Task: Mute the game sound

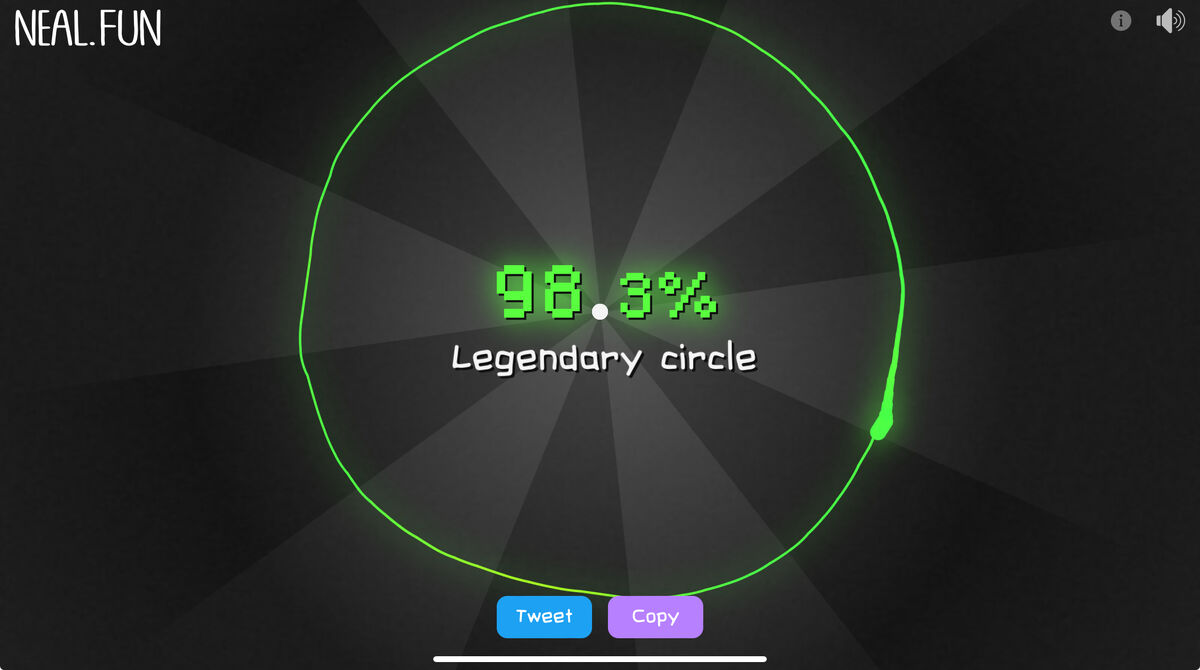Action: tap(1169, 21)
